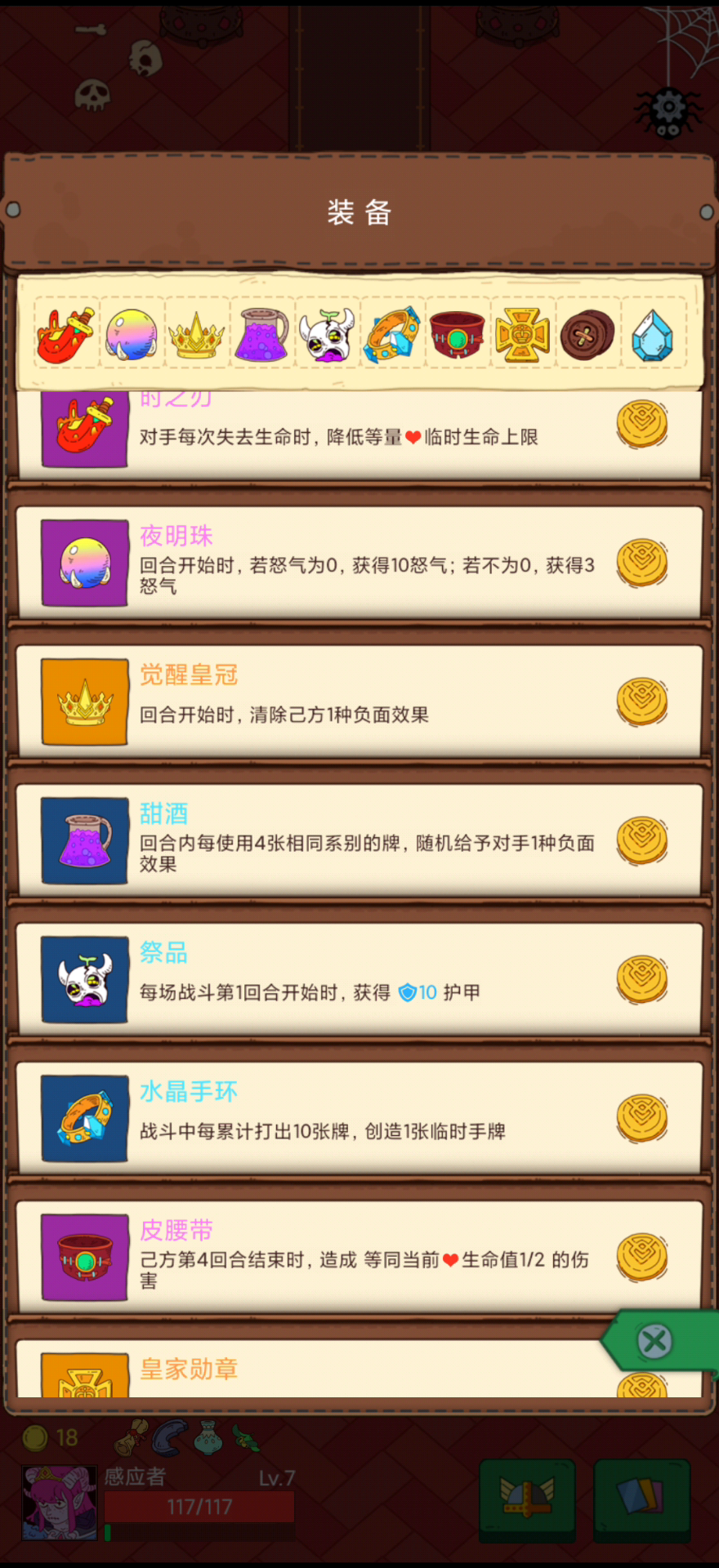Tap the gold coin next to 水晶手环
This screenshot has height=1568, width=719.
(x=642, y=1117)
